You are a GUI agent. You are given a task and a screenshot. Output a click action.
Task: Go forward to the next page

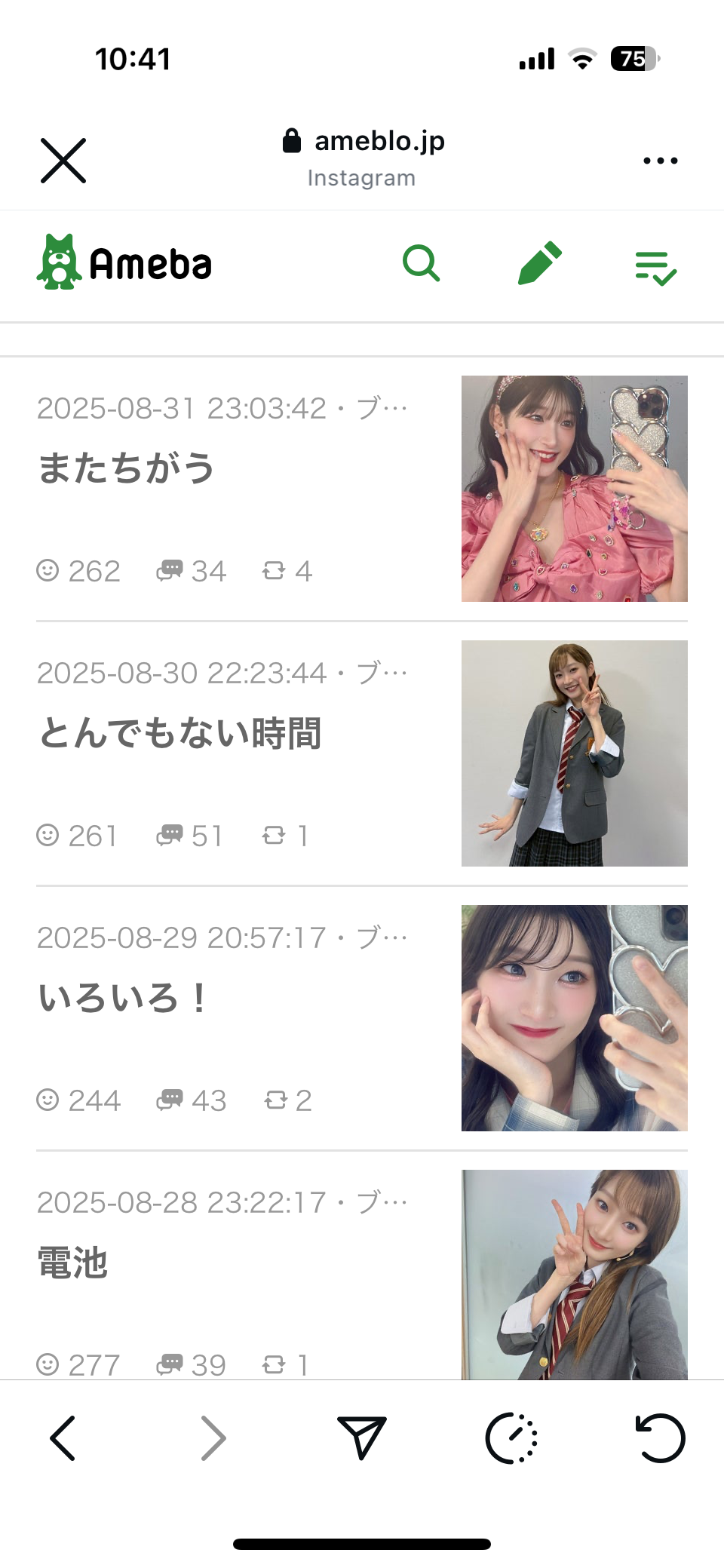click(x=213, y=1438)
